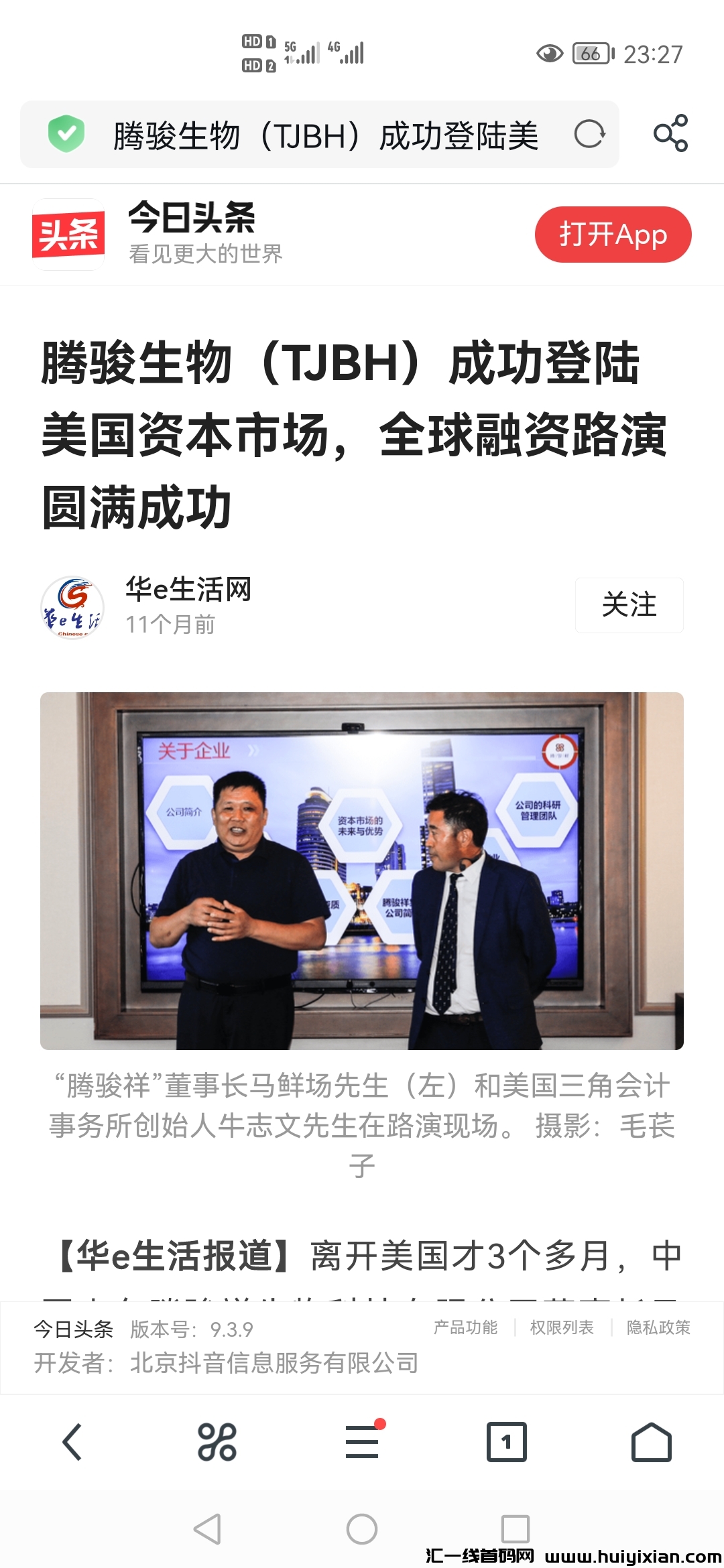Tap the system home circle button

pos(362,1529)
